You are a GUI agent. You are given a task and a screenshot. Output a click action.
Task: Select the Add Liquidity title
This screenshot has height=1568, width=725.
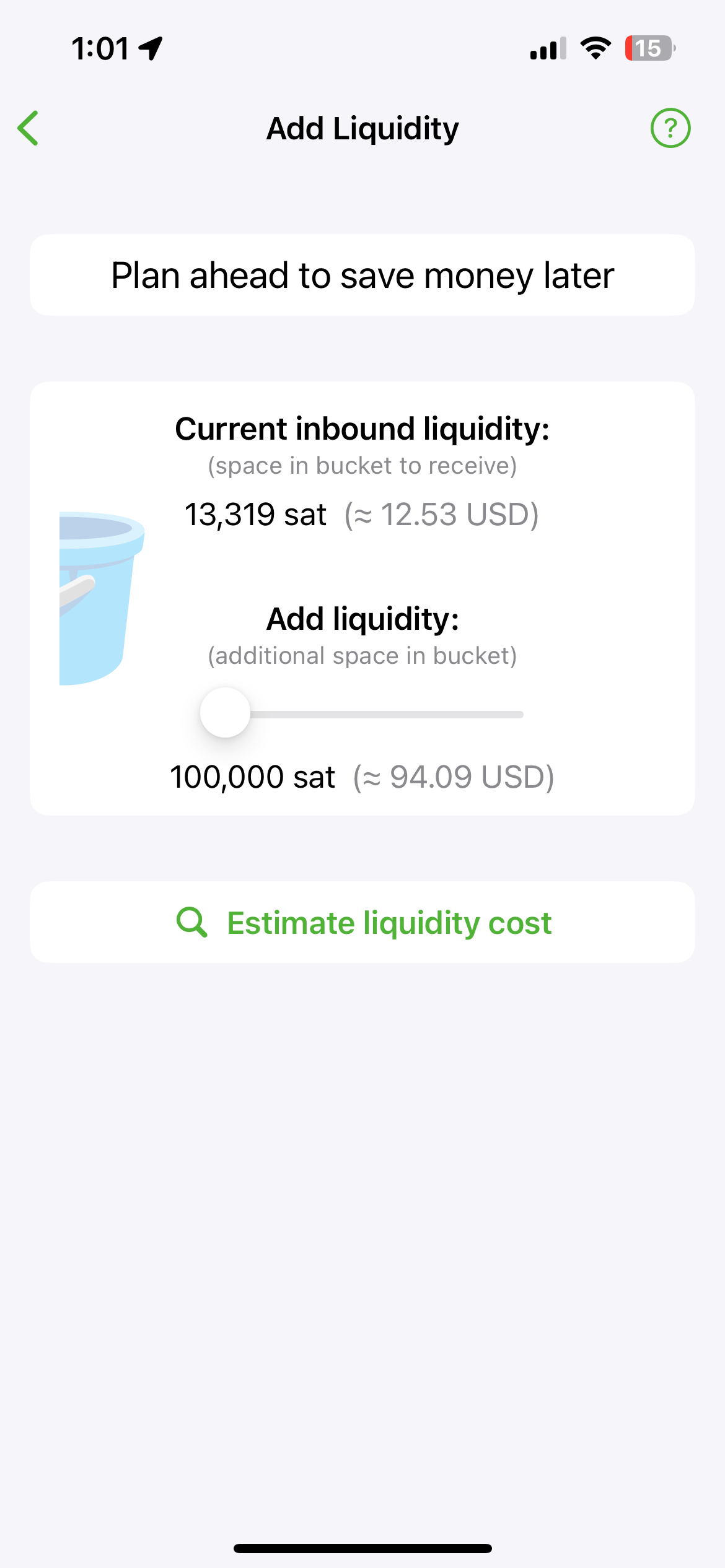(x=362, y=128)
